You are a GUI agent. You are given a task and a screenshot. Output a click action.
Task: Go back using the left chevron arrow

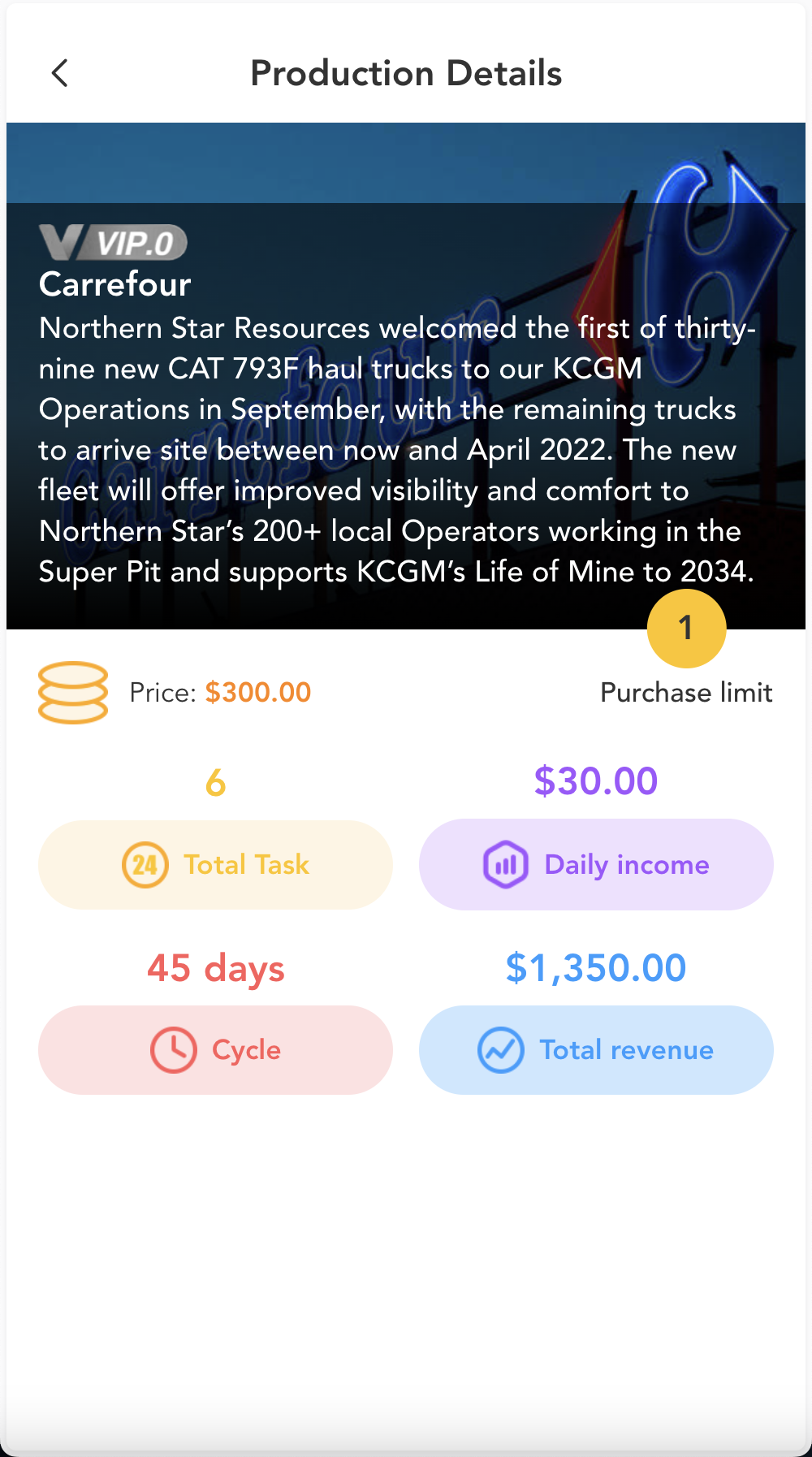[59, 72]
